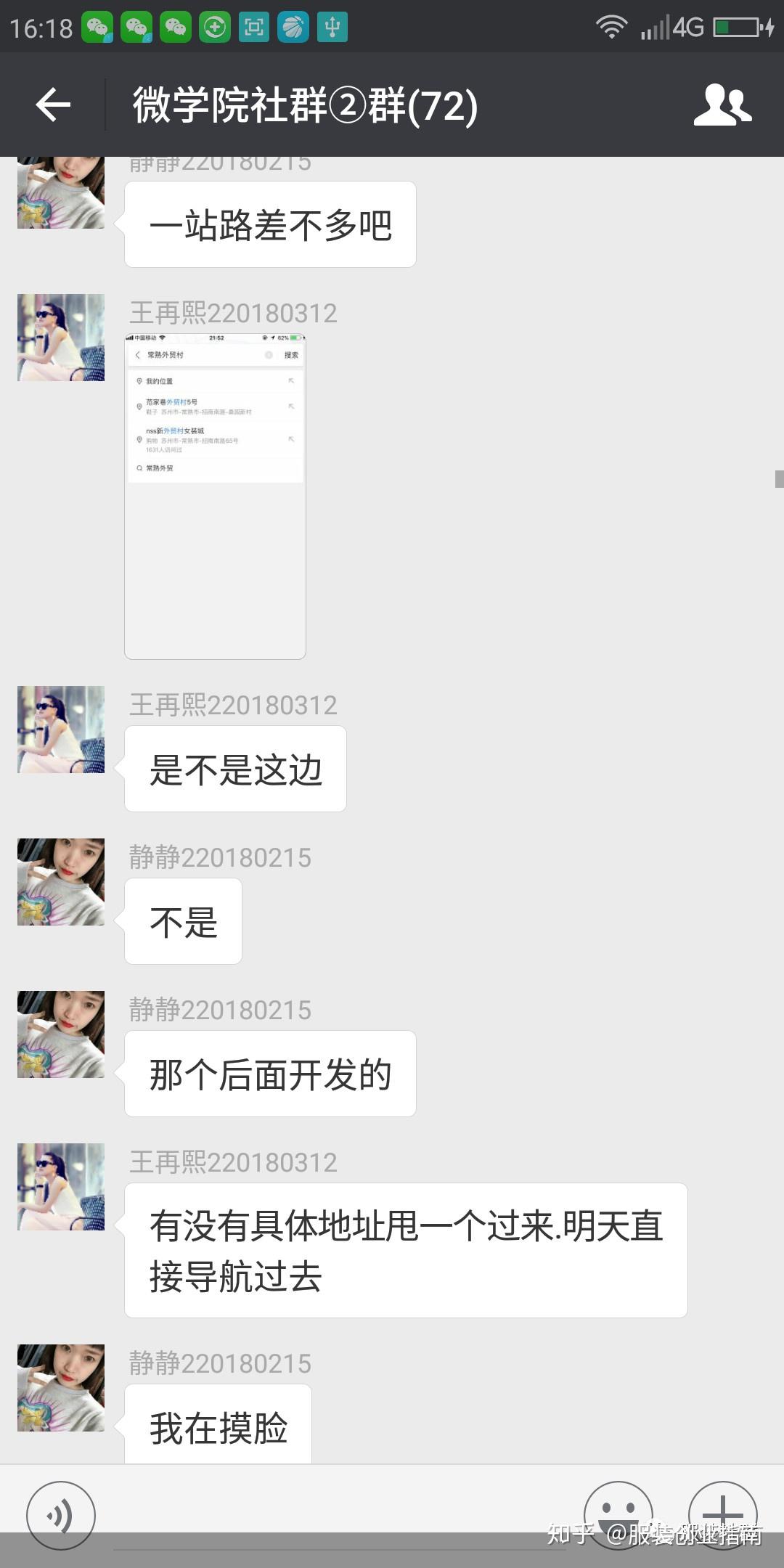Switch to voice message input
Screen dimensions: 784x1568
[x=61, y=1516]
